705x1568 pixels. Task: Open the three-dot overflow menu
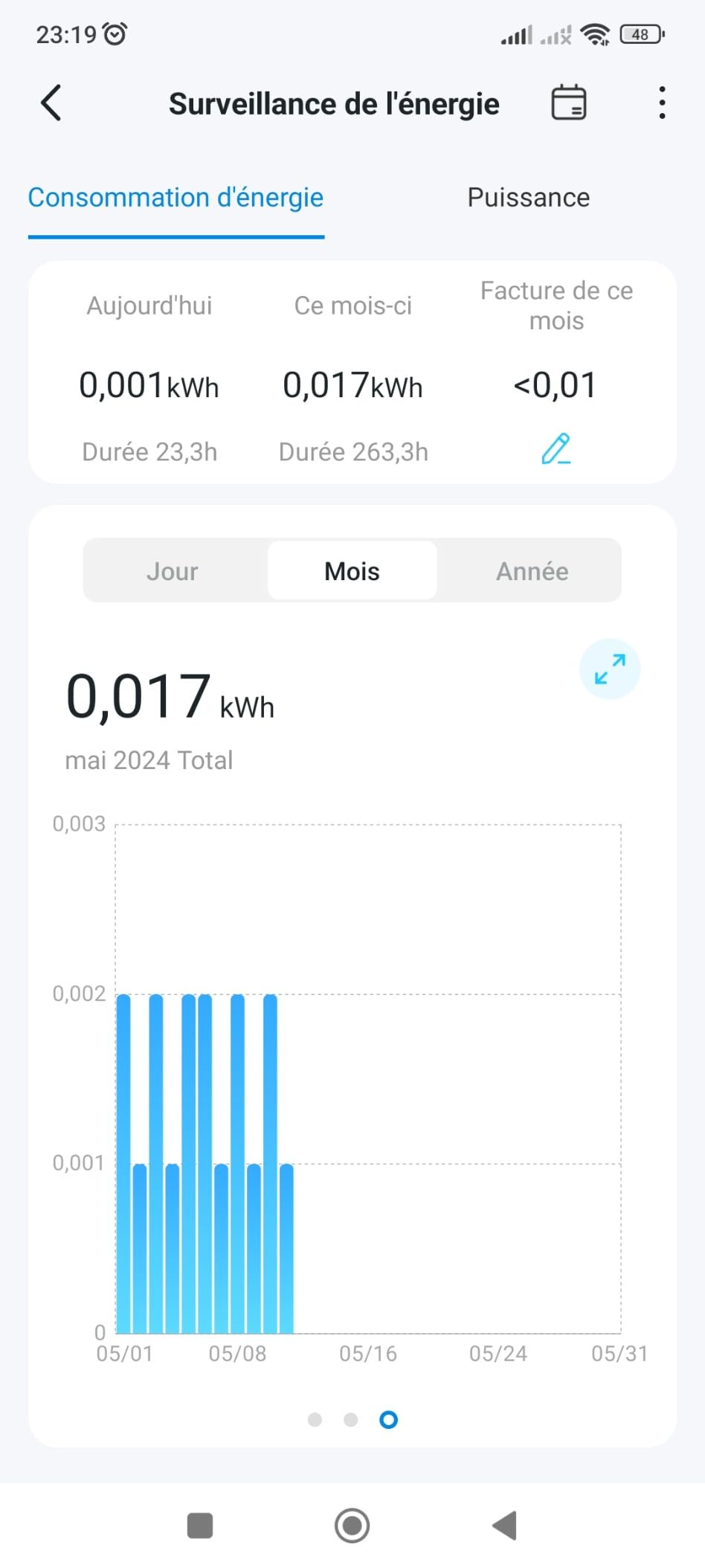661,103
